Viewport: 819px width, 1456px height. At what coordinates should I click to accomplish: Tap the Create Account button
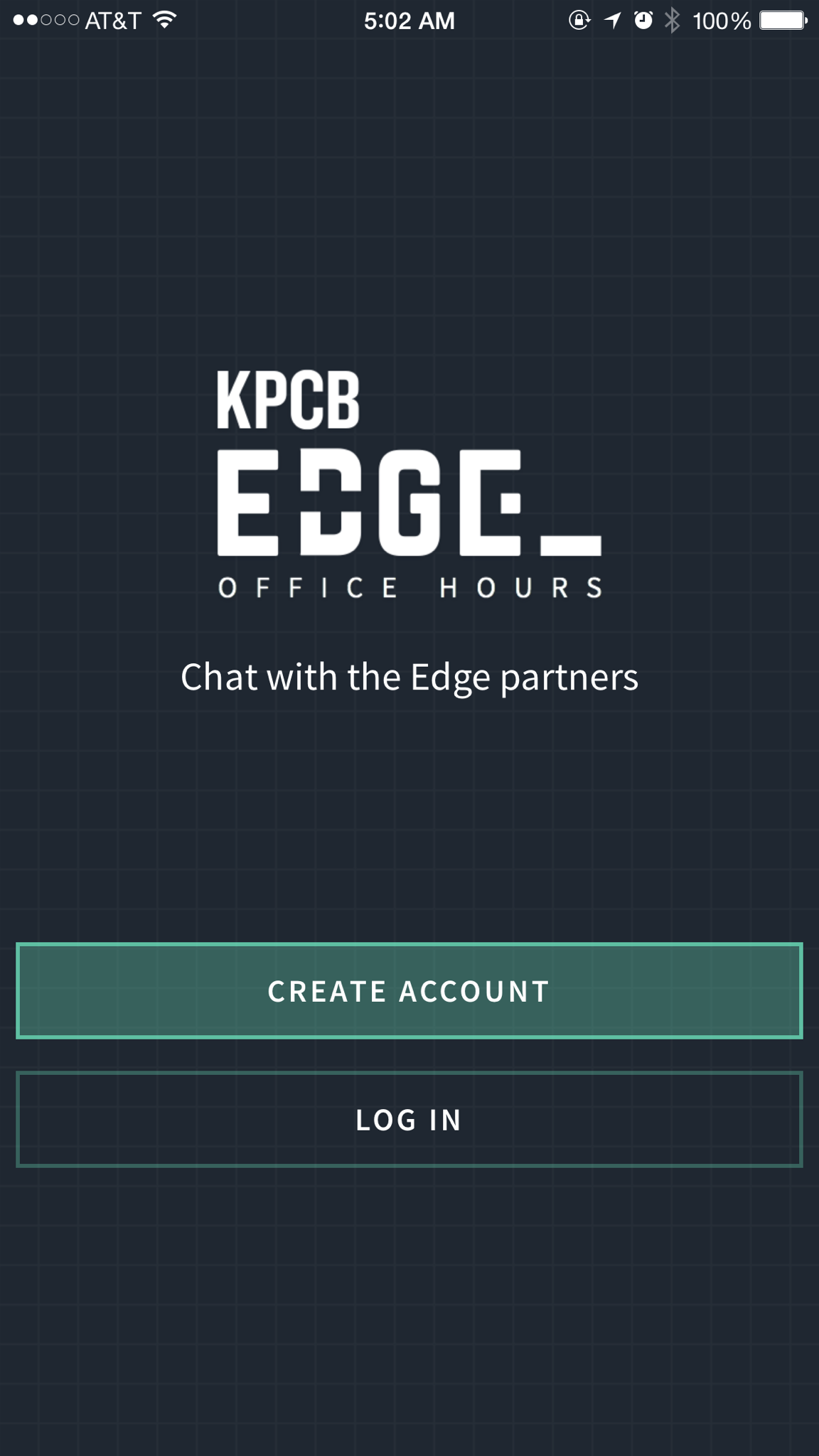409,990
